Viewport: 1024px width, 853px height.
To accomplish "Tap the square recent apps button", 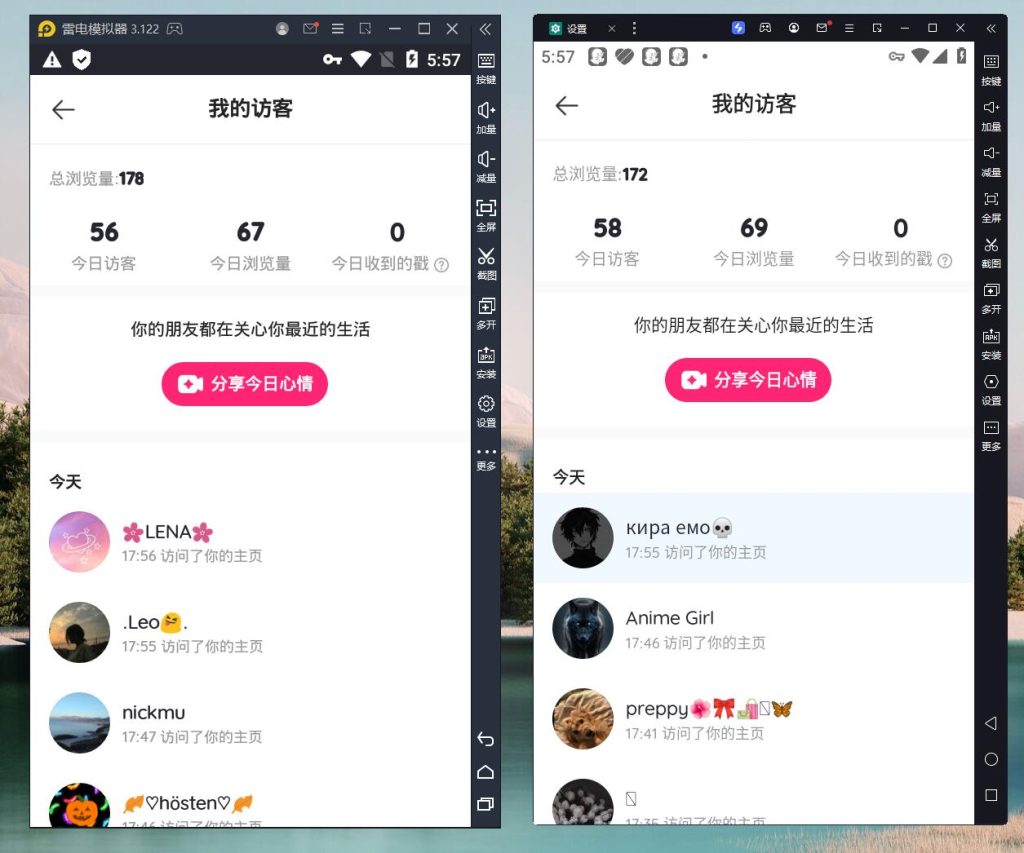I will (991, 795).
